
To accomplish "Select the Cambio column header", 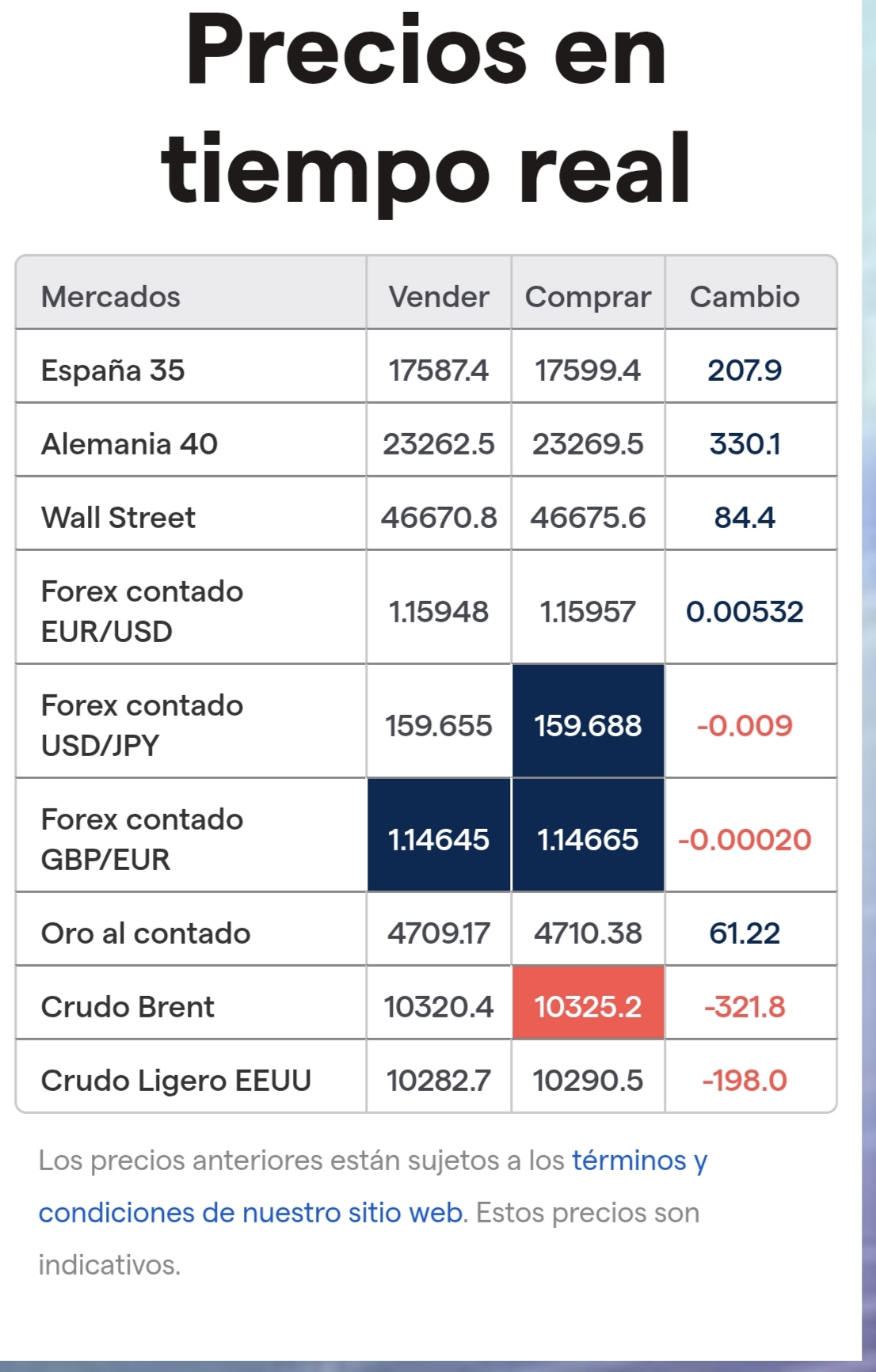I will [743, 297].
